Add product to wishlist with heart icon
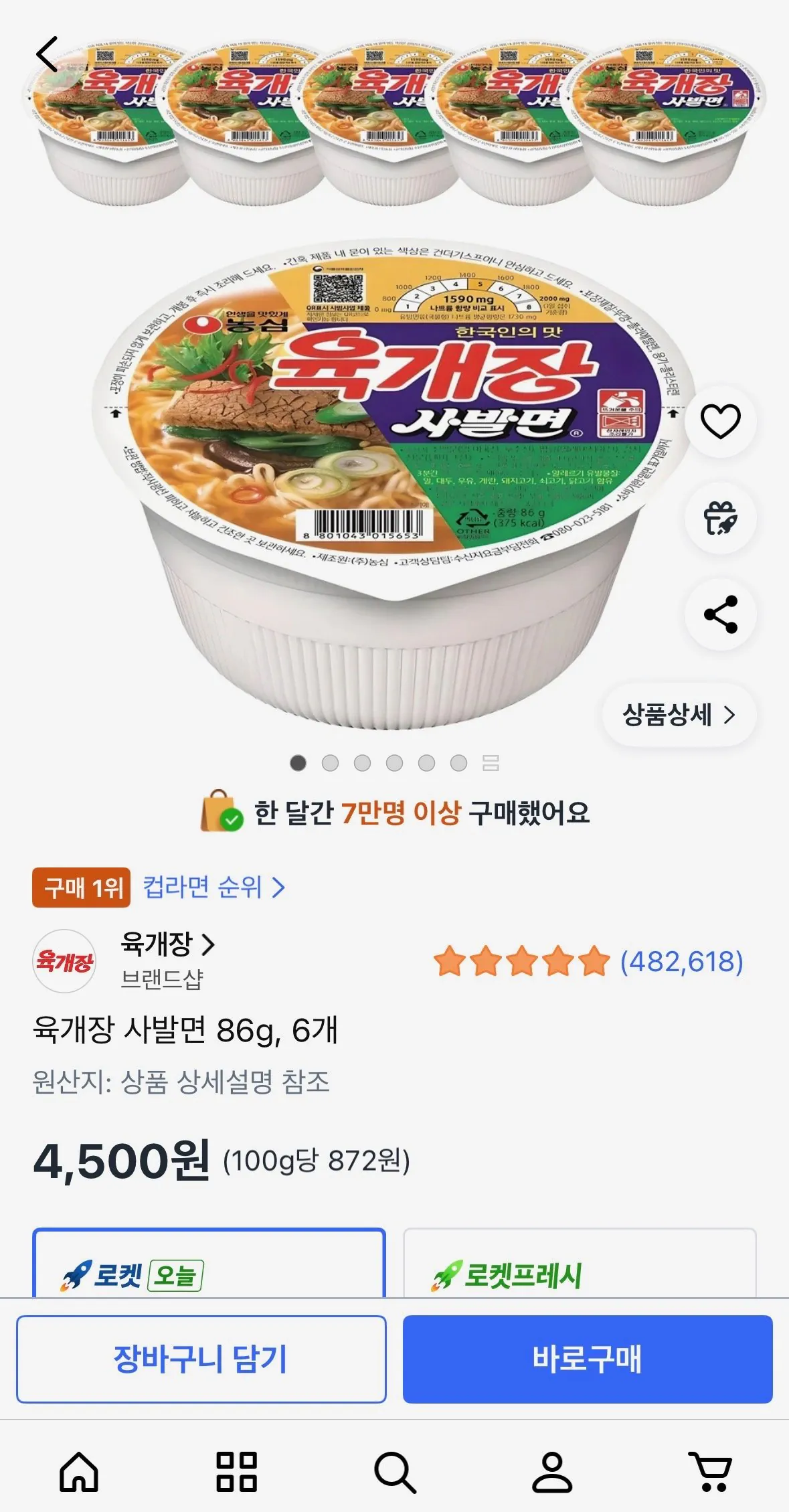This screenshot has height=1512, width=789. tap(720, 422)
